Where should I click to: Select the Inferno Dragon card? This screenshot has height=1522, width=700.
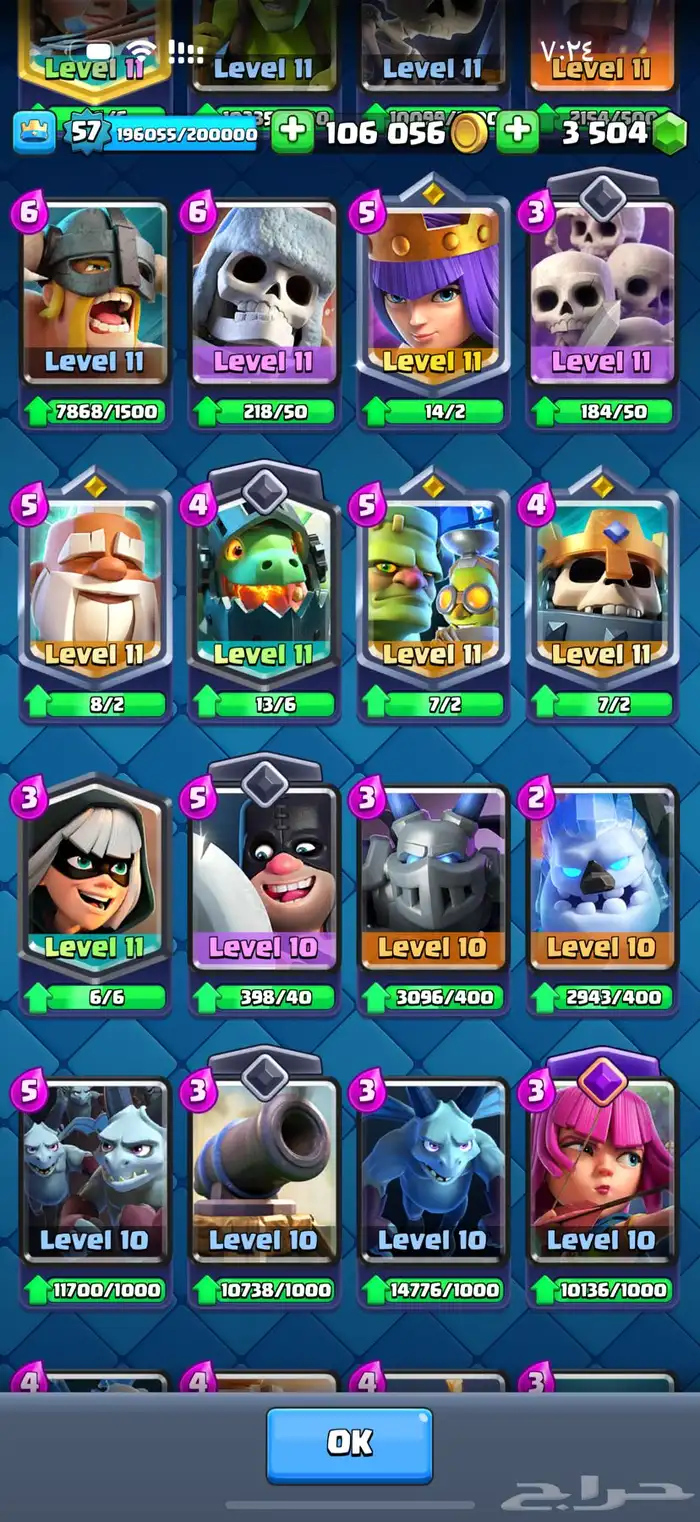click(x=264, y=598)
